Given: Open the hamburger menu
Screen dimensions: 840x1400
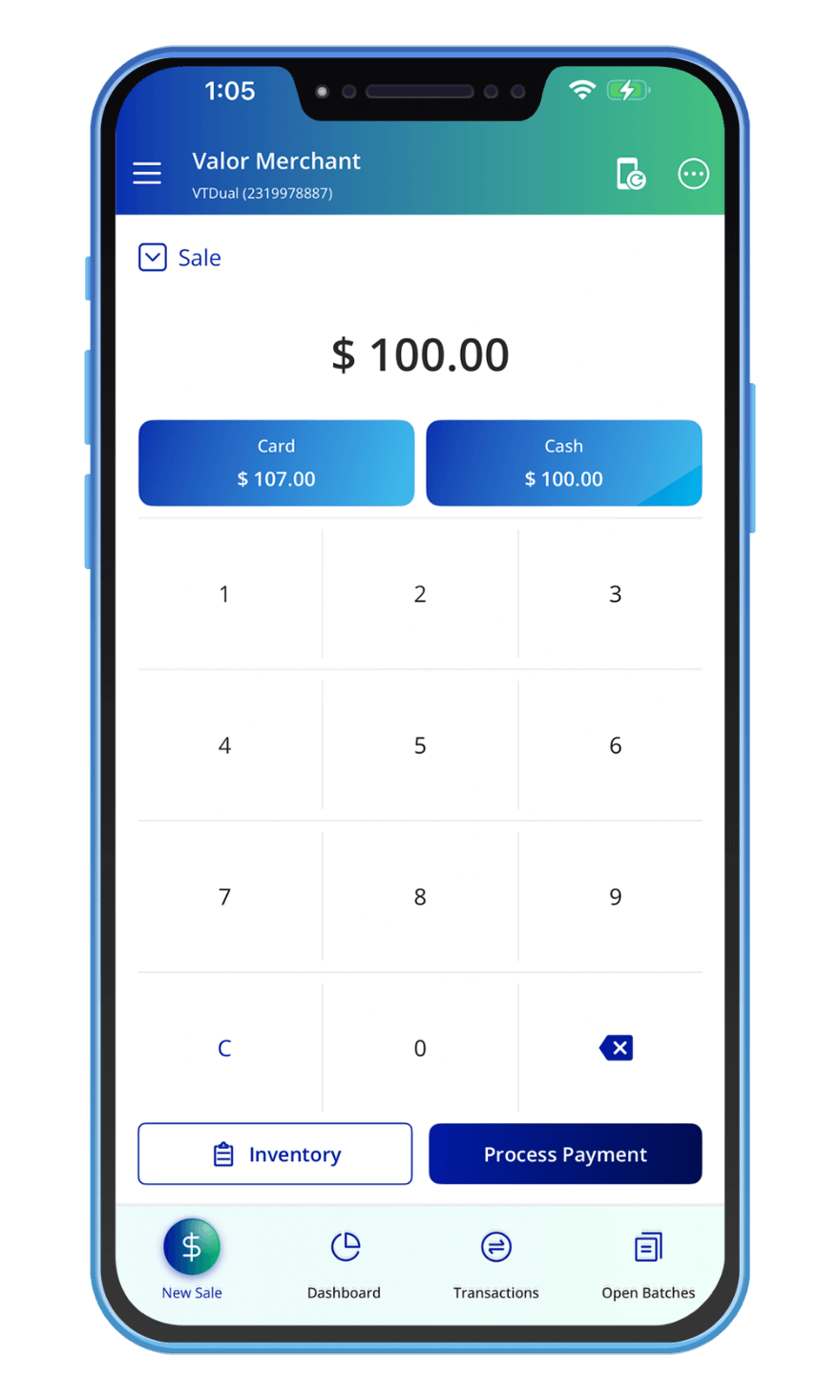Looking at the screenshot, I should click(147, 173).
